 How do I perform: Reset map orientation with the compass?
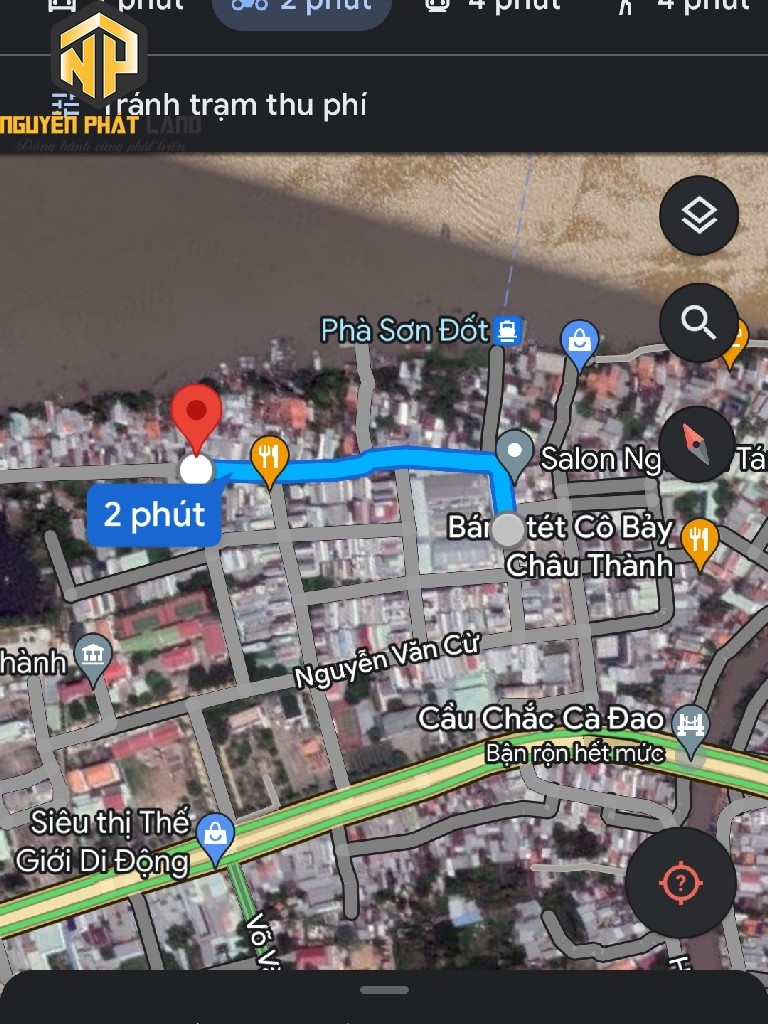697,445
